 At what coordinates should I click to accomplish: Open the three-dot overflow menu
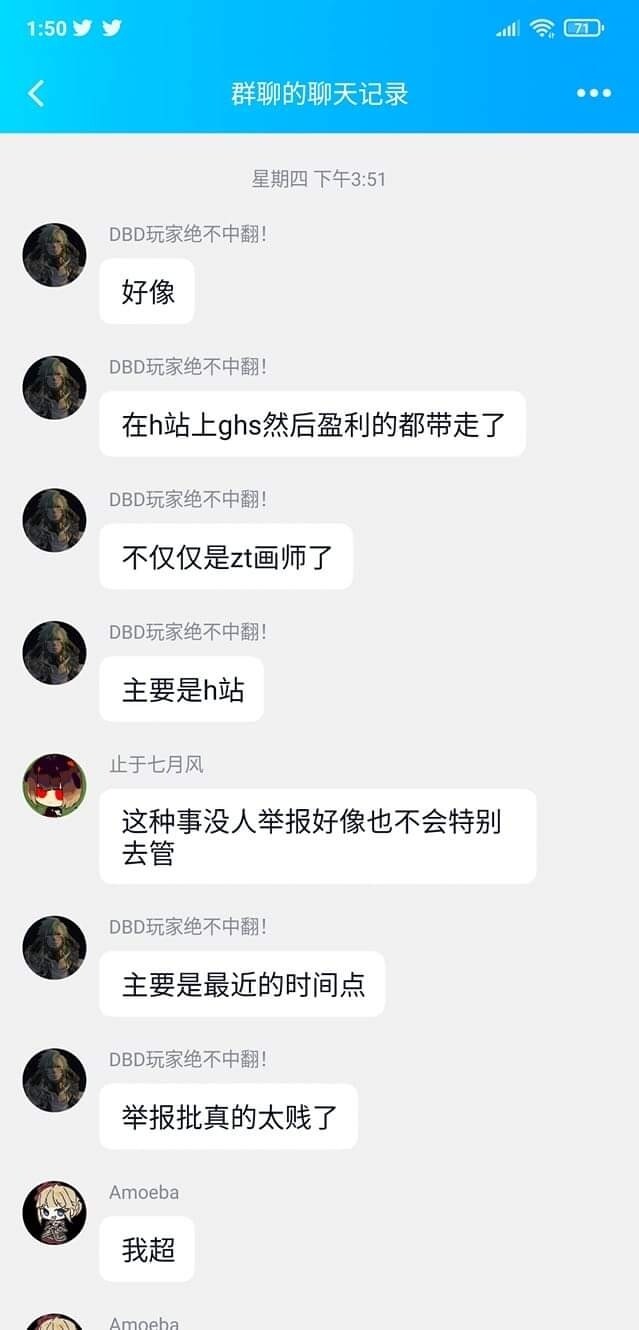pyautogui.click(x=593, y=93)
